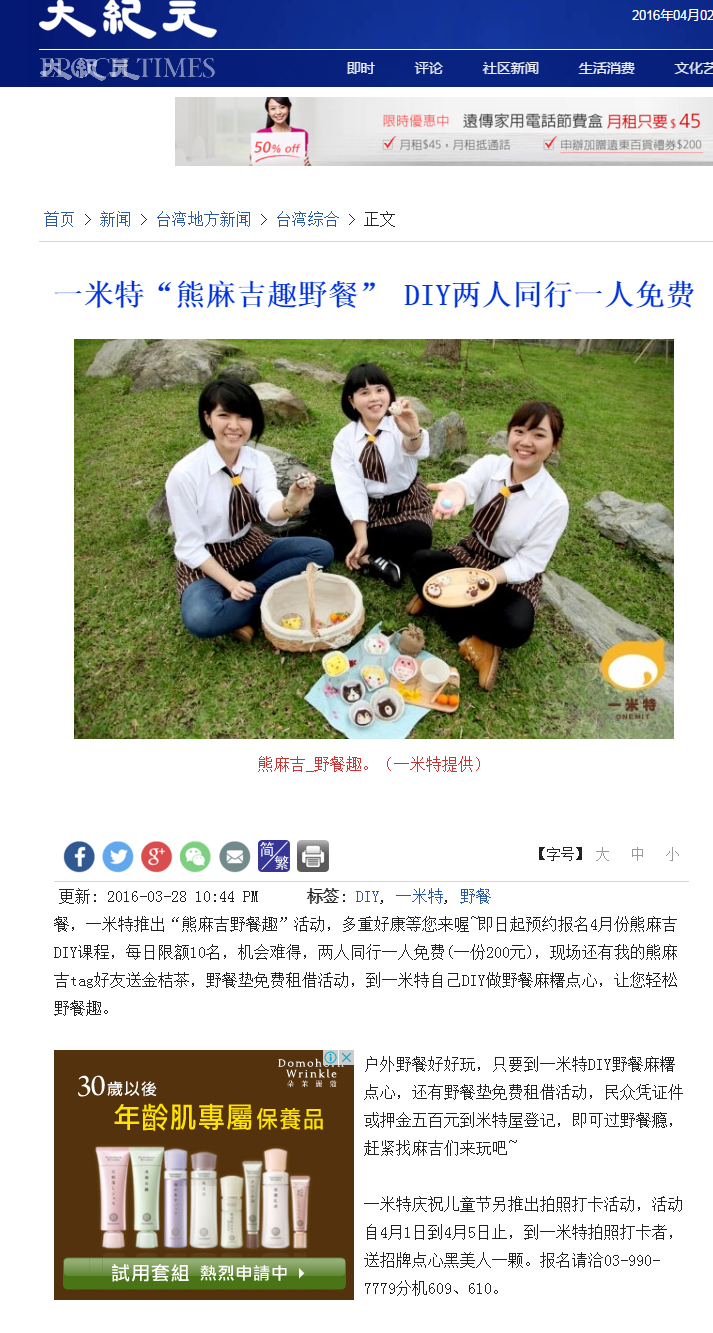Go to the 生活消费 section

tap(606, 68)
